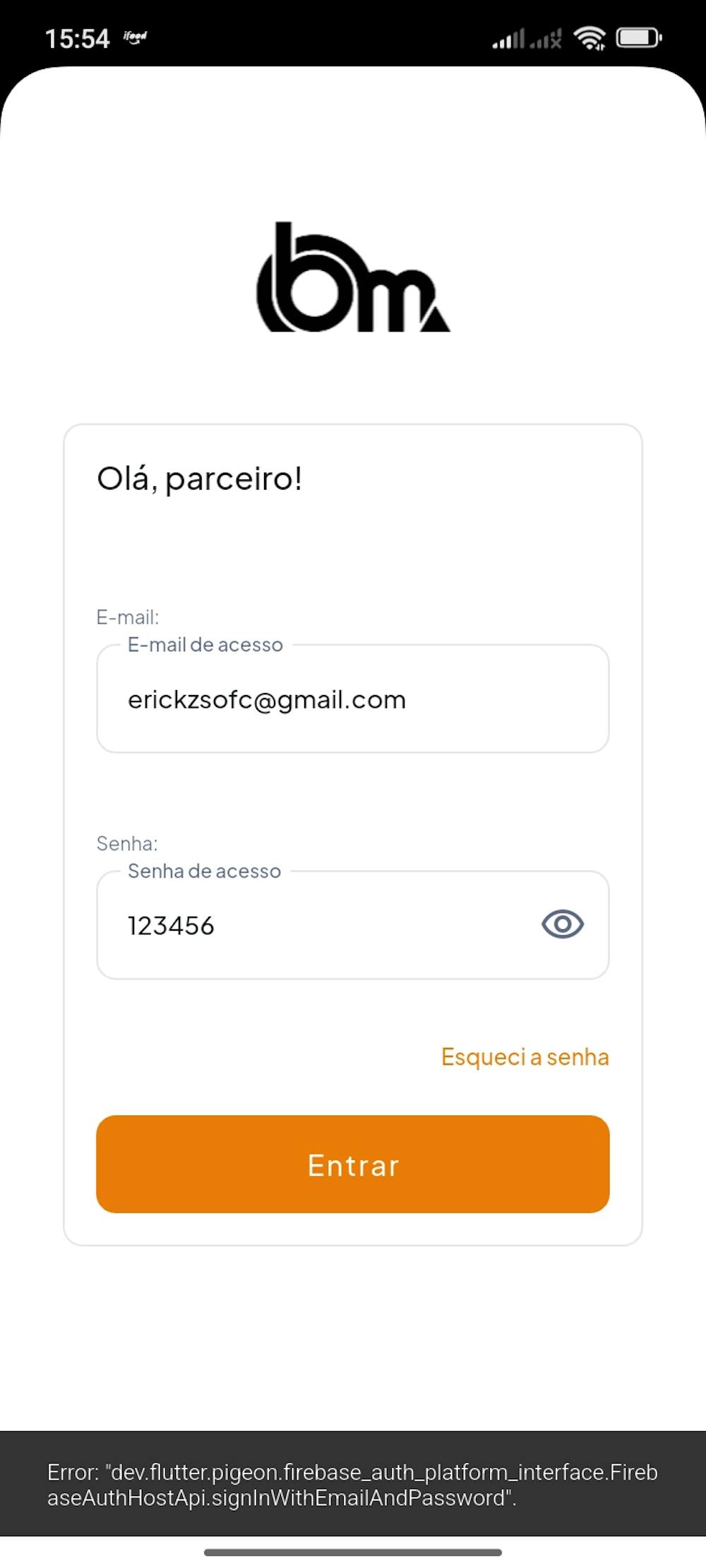The width and height of the screenshot is (706, 1568).
Task: Tap the E-mail de acesso field
Action: tap(352, 699)
